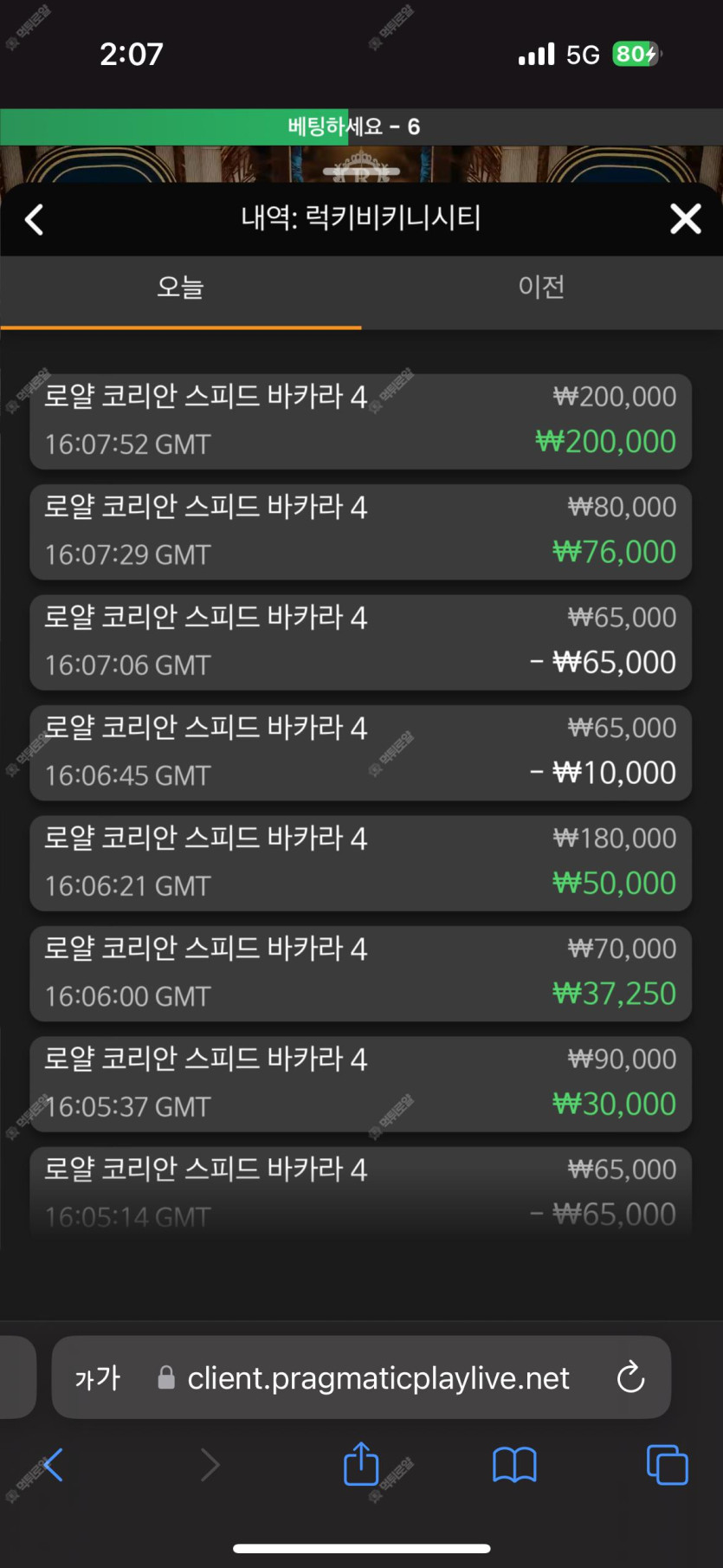Show the open Safari tabs
The image size is (723, 1568).
(x=668, y=1465)
